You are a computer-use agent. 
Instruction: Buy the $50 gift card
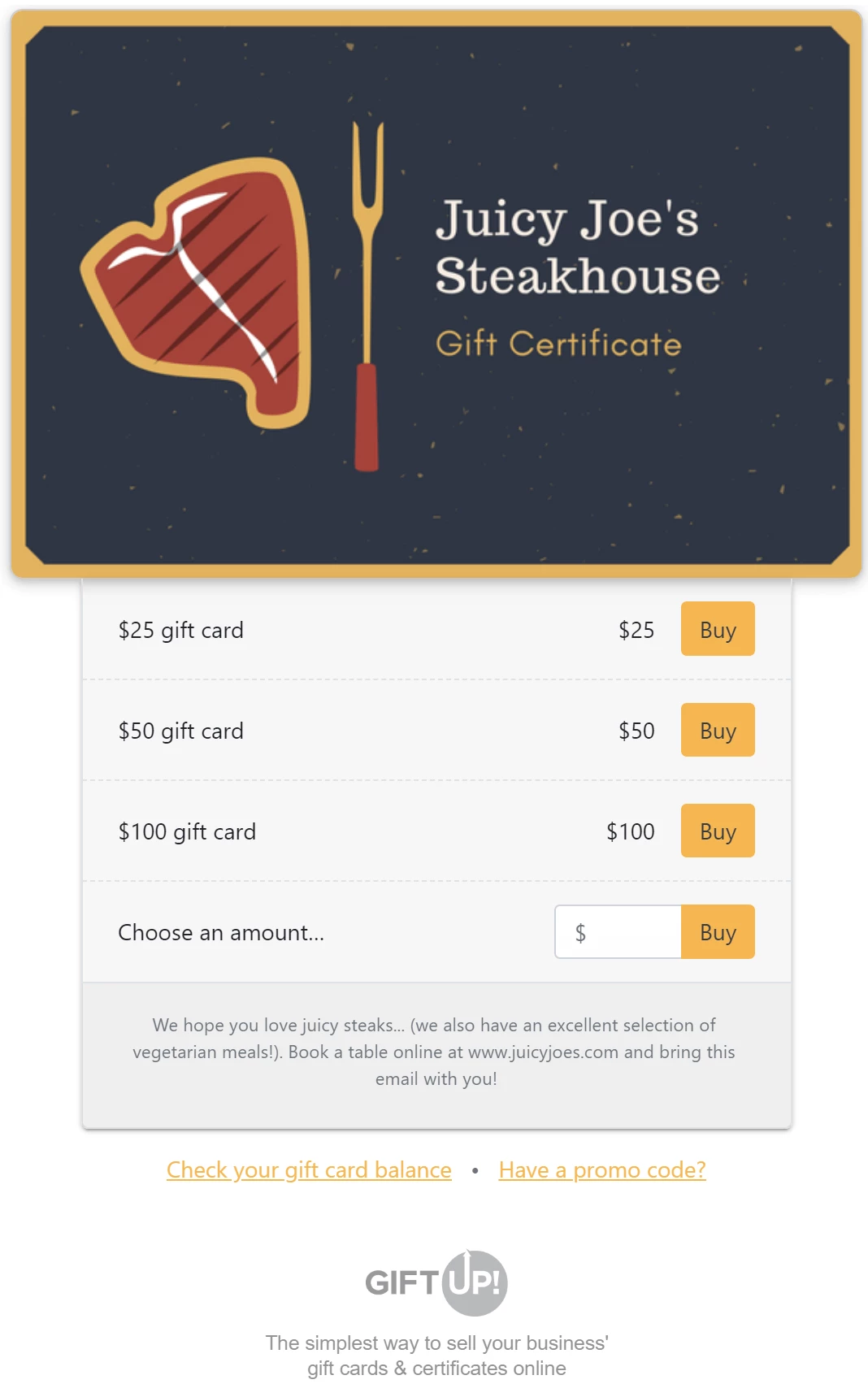[x=717, y=730]
